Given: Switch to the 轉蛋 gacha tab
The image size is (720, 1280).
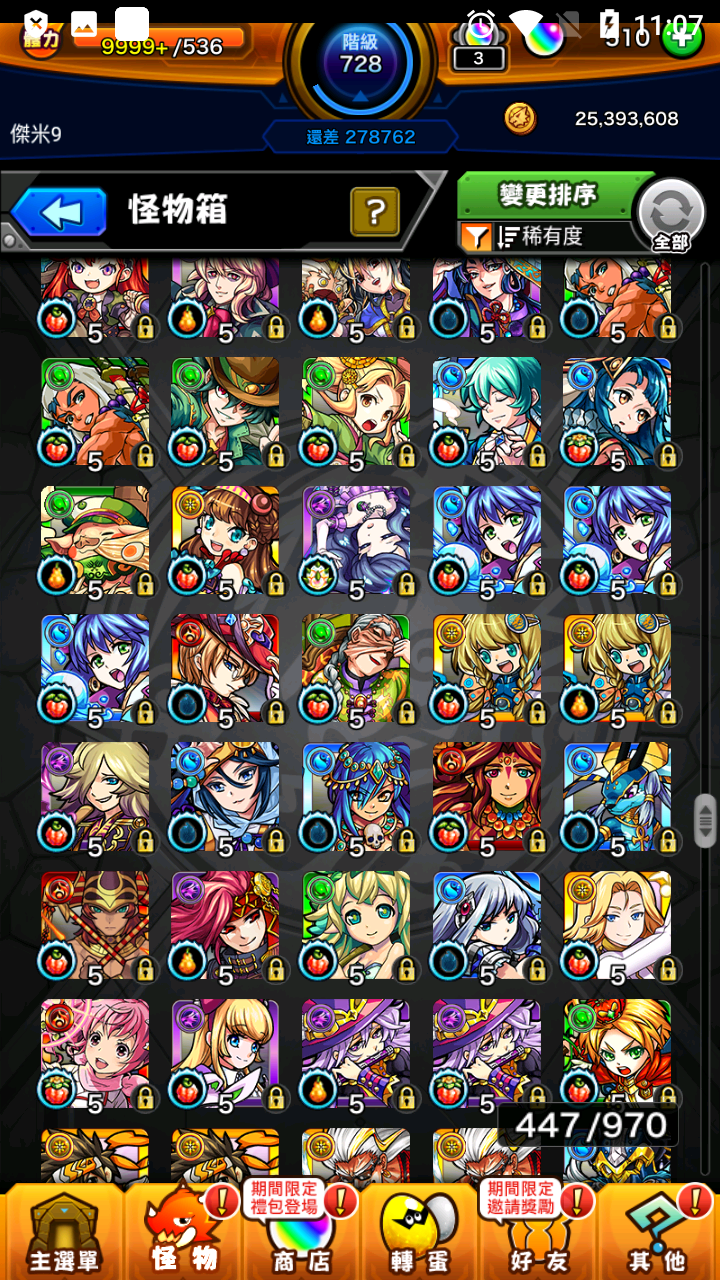Looking at the screenshot, I should coord(419,1233).
